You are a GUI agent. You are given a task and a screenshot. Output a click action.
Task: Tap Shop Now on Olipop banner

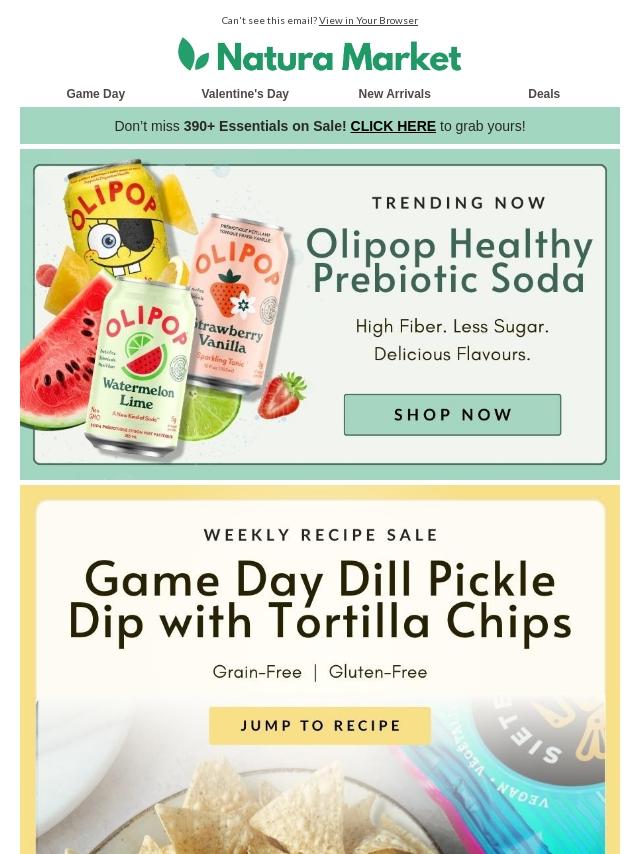452,414
